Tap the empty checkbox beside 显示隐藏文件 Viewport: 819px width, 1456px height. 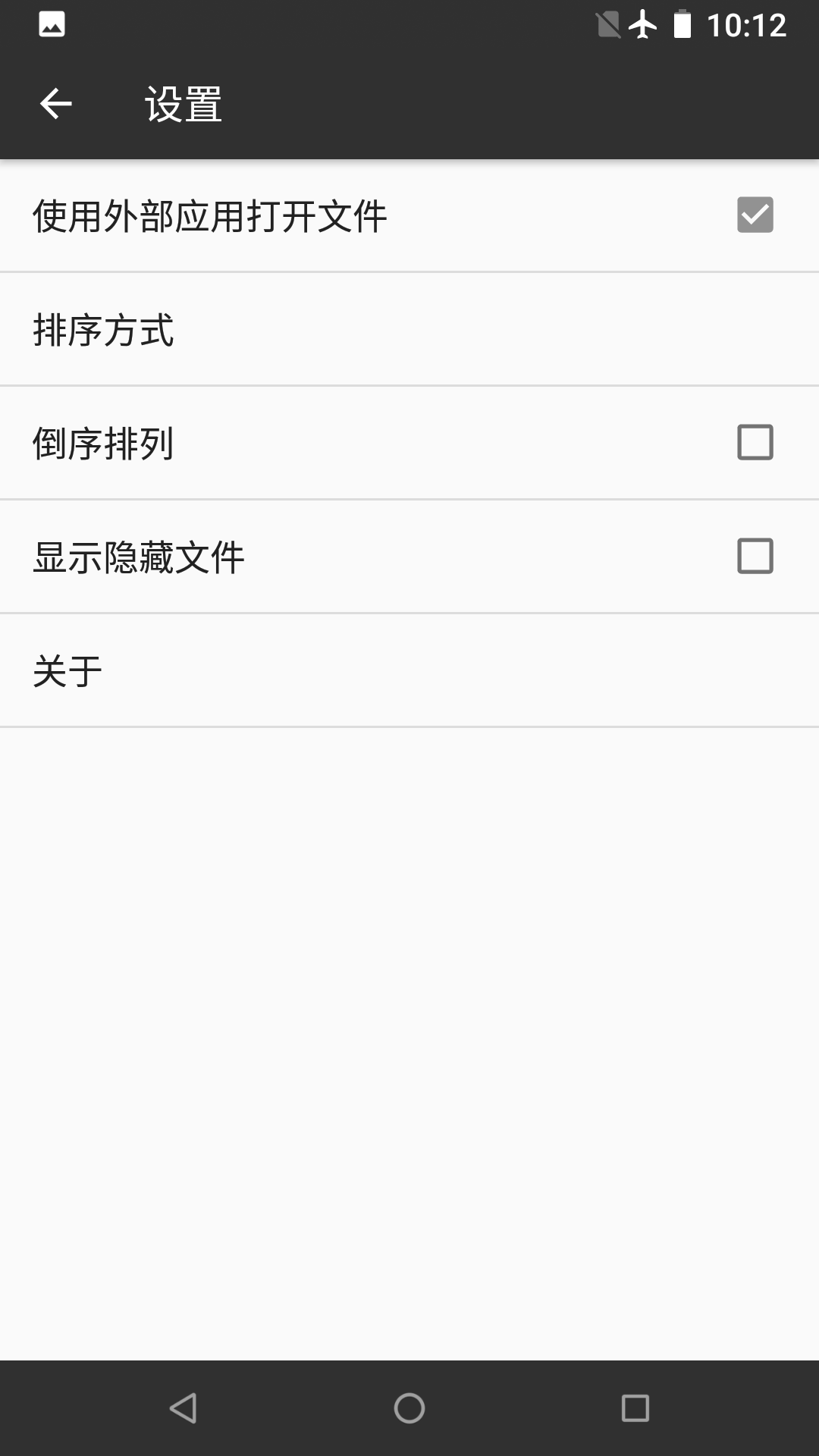click(x=755, y=556)
